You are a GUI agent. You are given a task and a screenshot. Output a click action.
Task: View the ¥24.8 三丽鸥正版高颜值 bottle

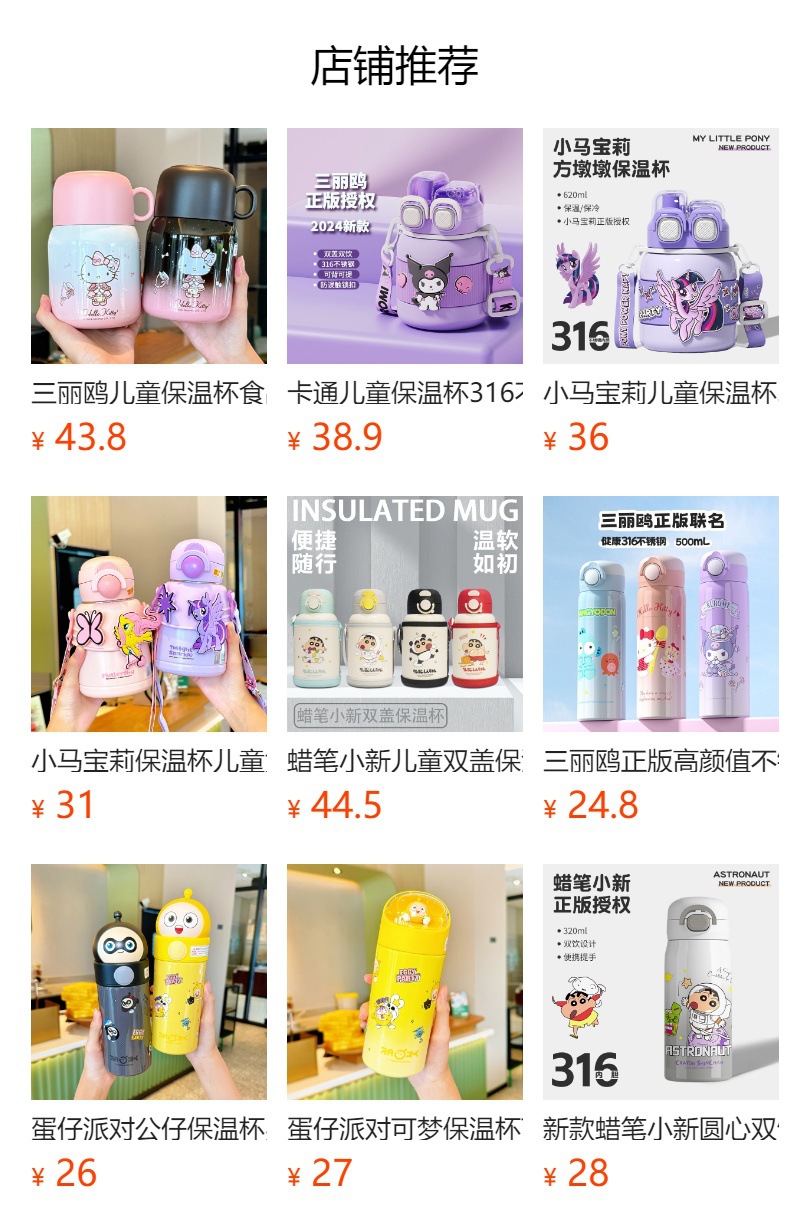tap(660, 614)
